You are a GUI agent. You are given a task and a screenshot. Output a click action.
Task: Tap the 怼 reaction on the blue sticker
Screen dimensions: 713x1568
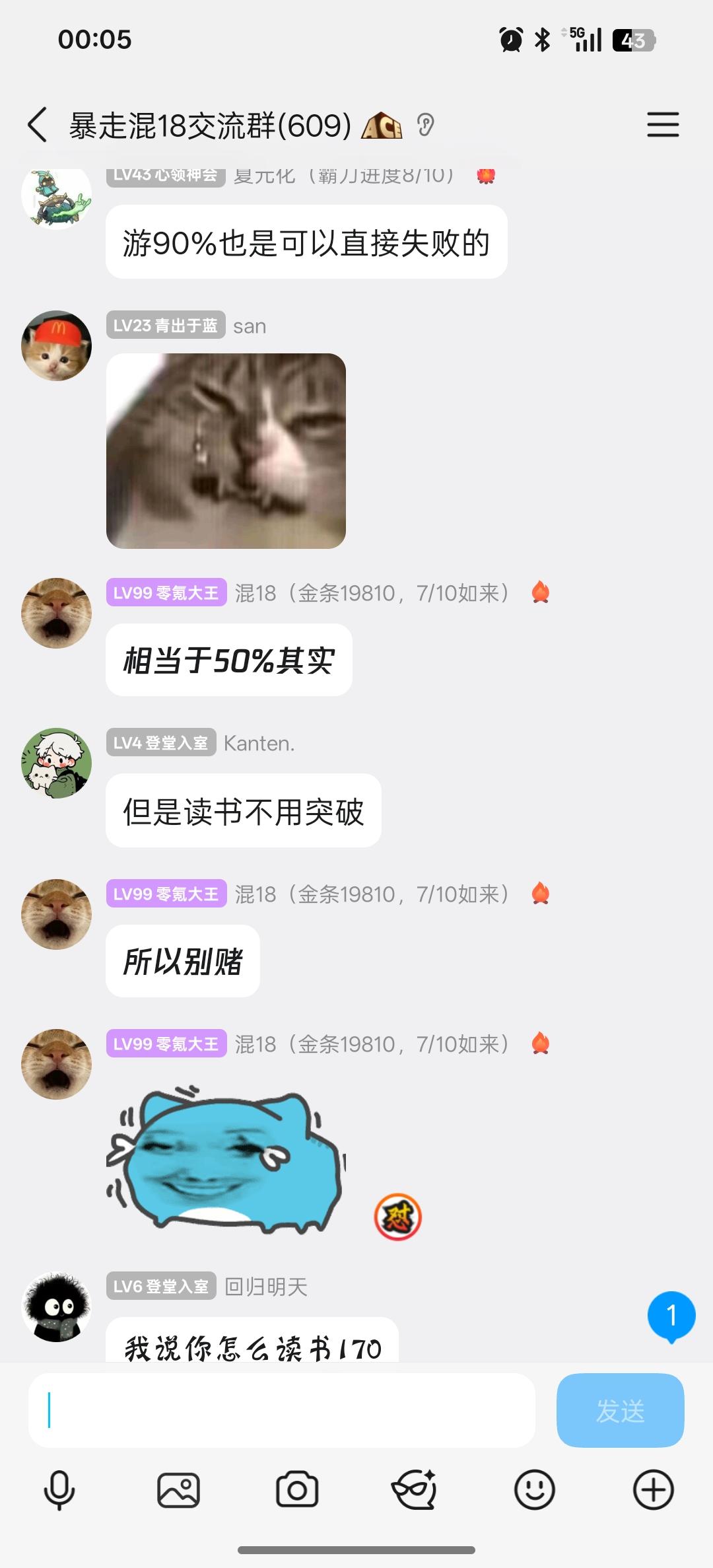(x=399, y=1217)
